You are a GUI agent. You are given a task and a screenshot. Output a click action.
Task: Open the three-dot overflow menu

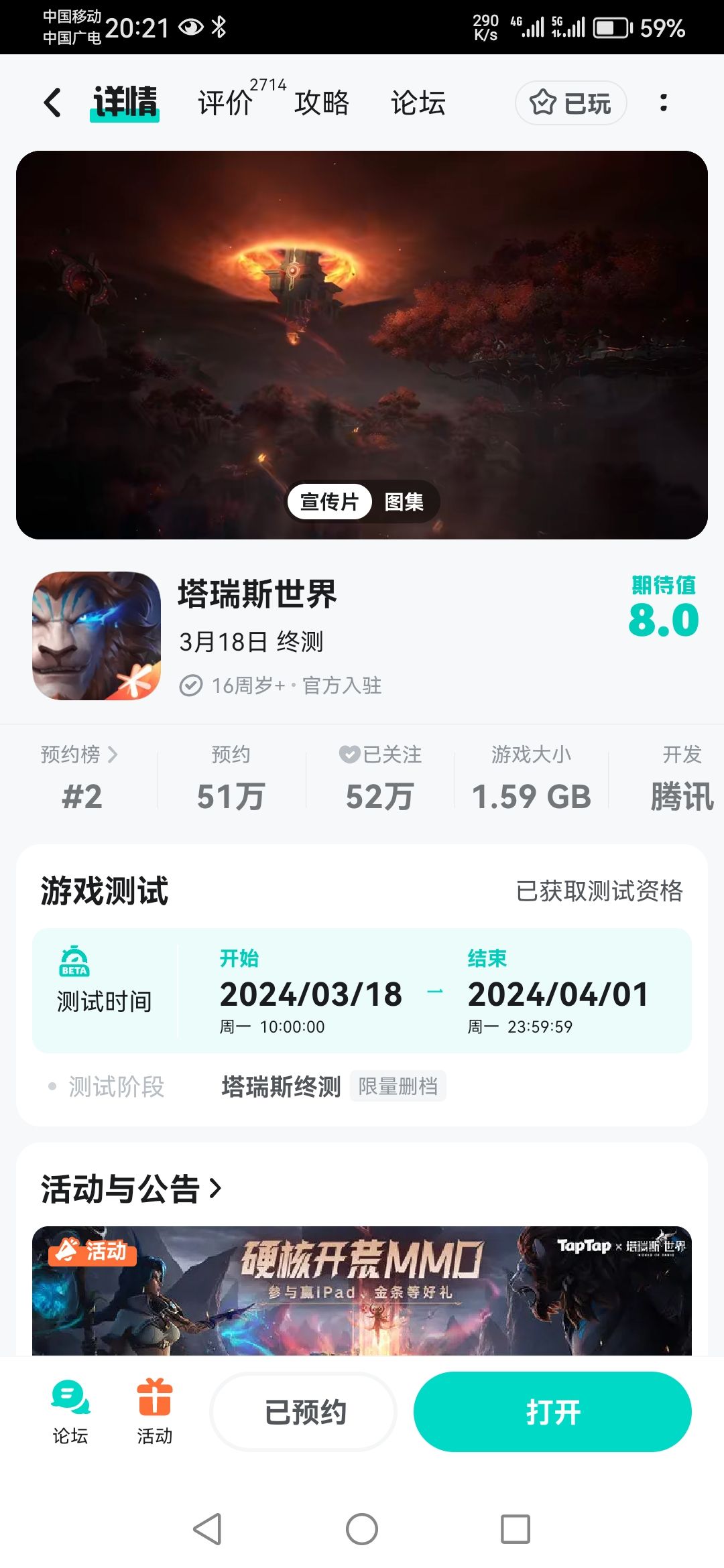[x=664, y=103]
